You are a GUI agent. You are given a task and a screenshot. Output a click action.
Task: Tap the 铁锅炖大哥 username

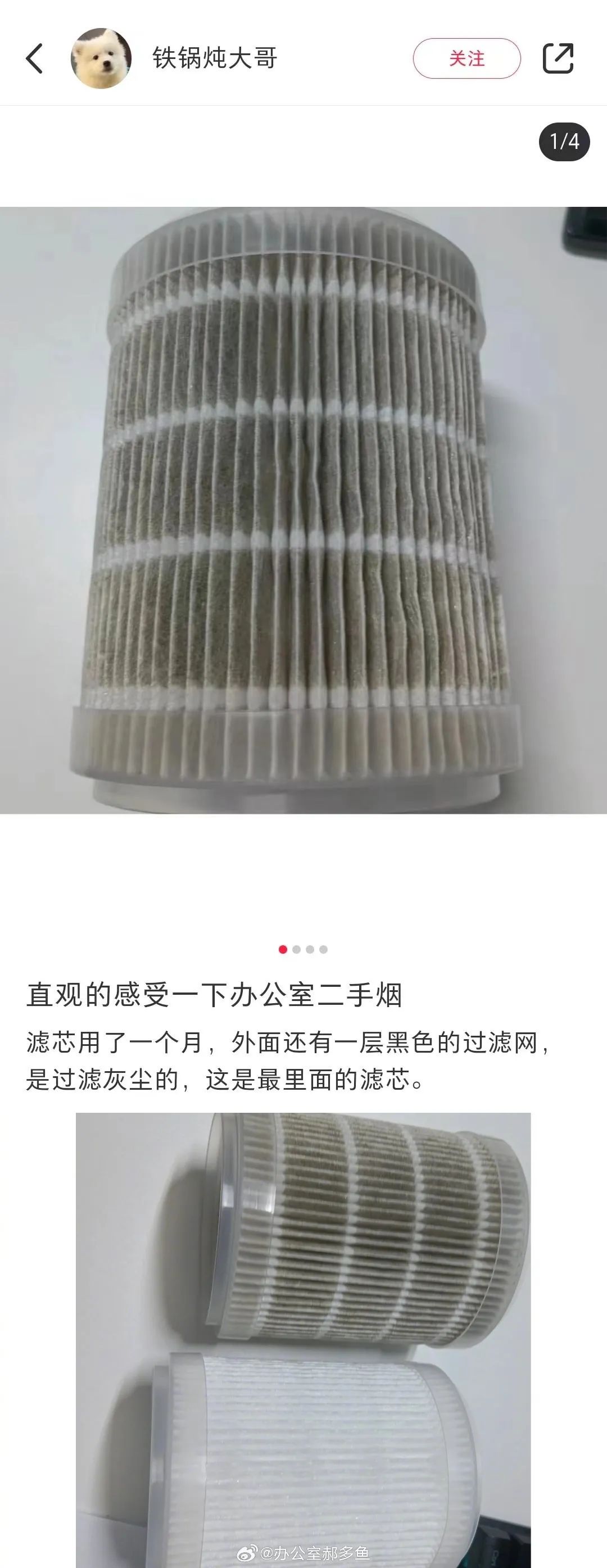(215, 58)
